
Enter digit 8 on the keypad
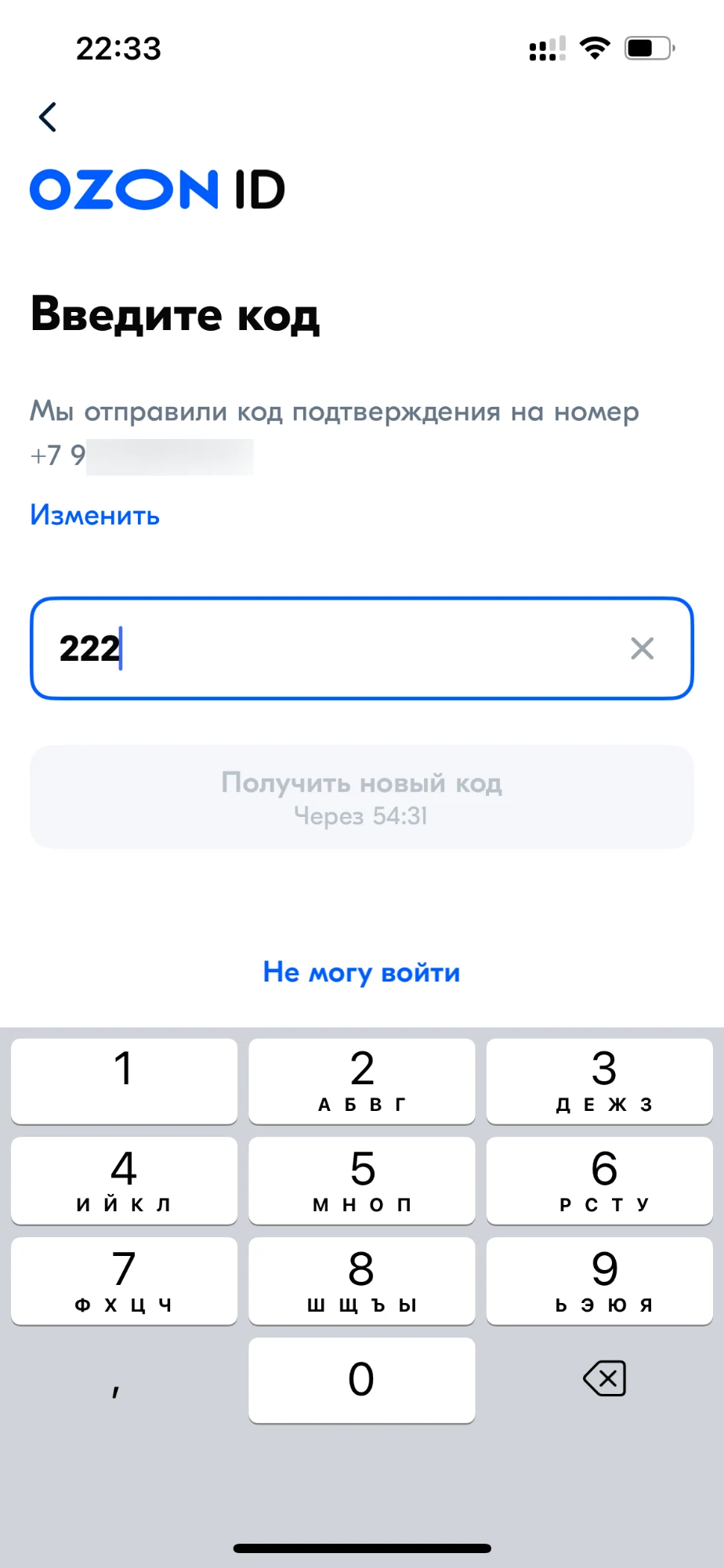[361, 1280]
